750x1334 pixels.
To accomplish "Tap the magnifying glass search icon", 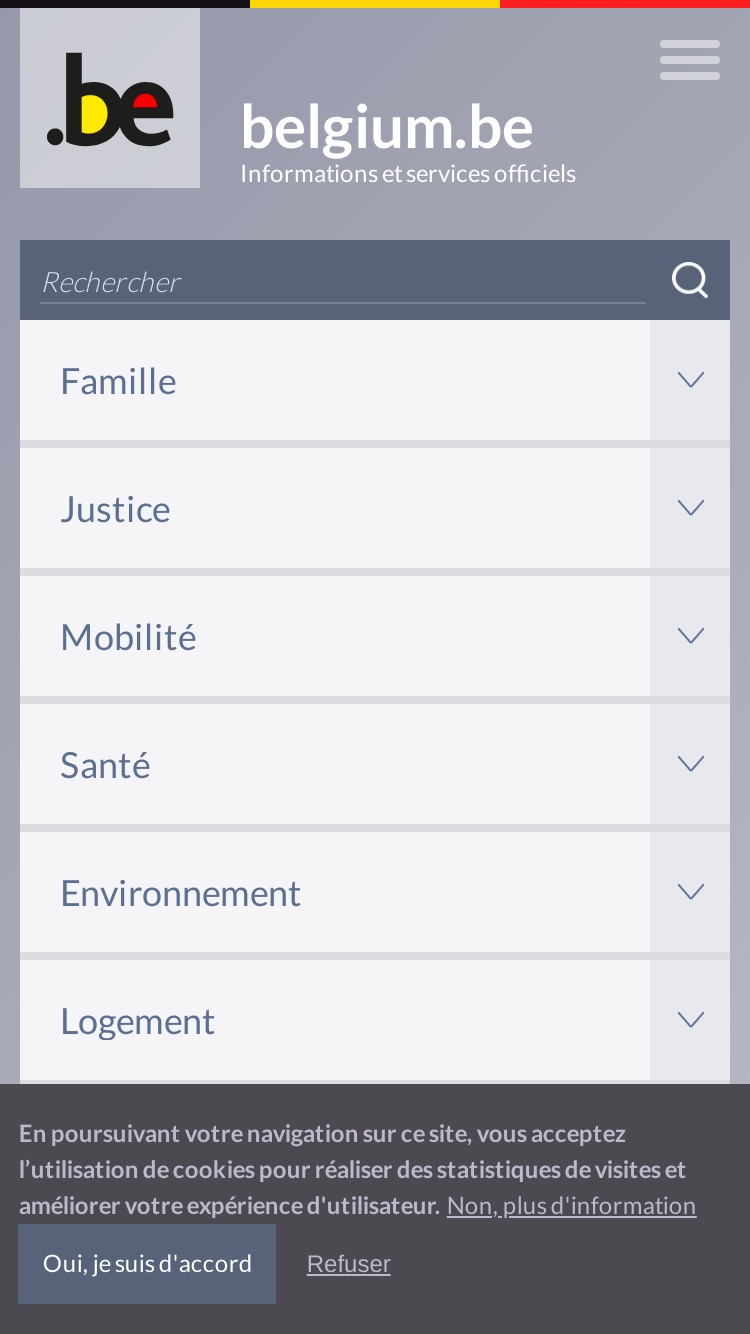I will [690, 280].
